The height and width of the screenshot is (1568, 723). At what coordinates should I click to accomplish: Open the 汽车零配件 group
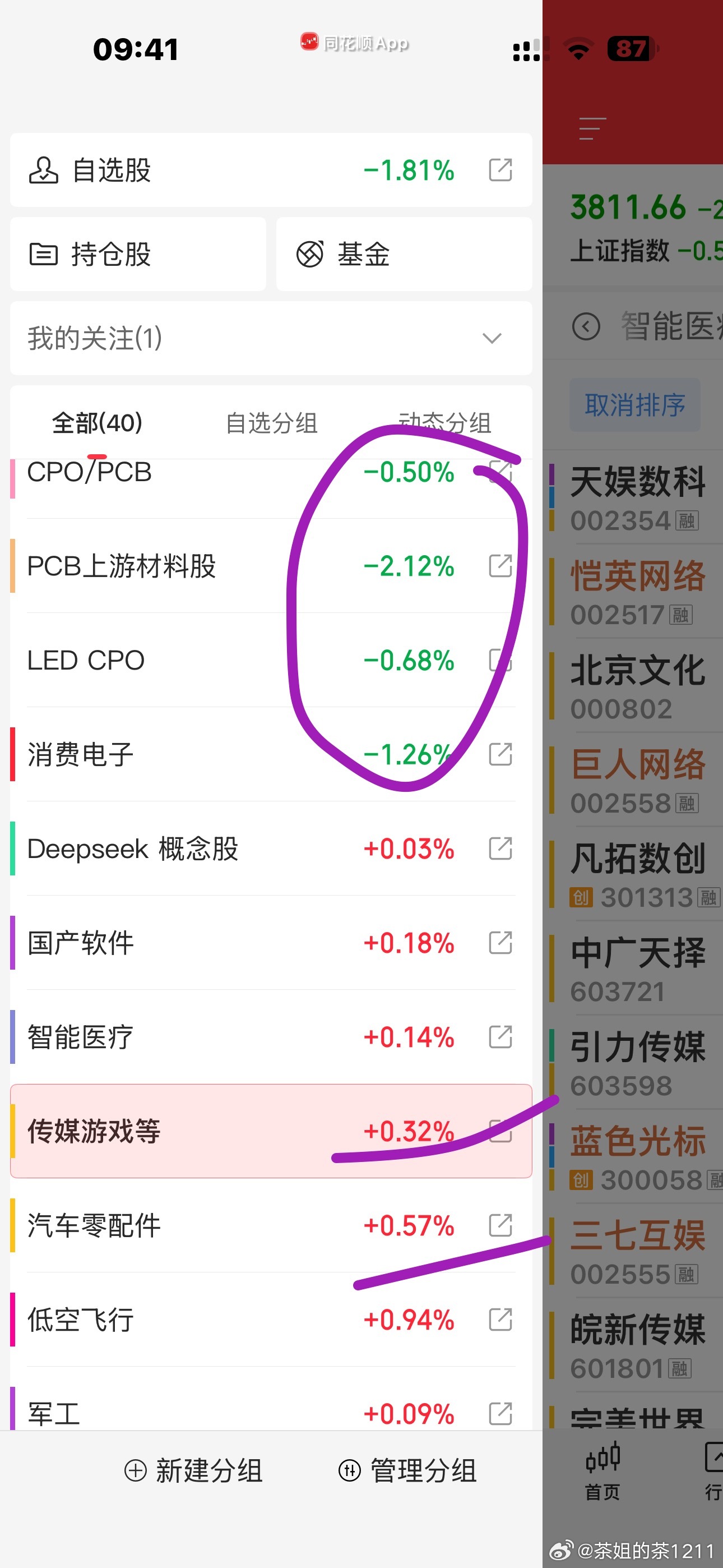click(x=271, y=1225)
